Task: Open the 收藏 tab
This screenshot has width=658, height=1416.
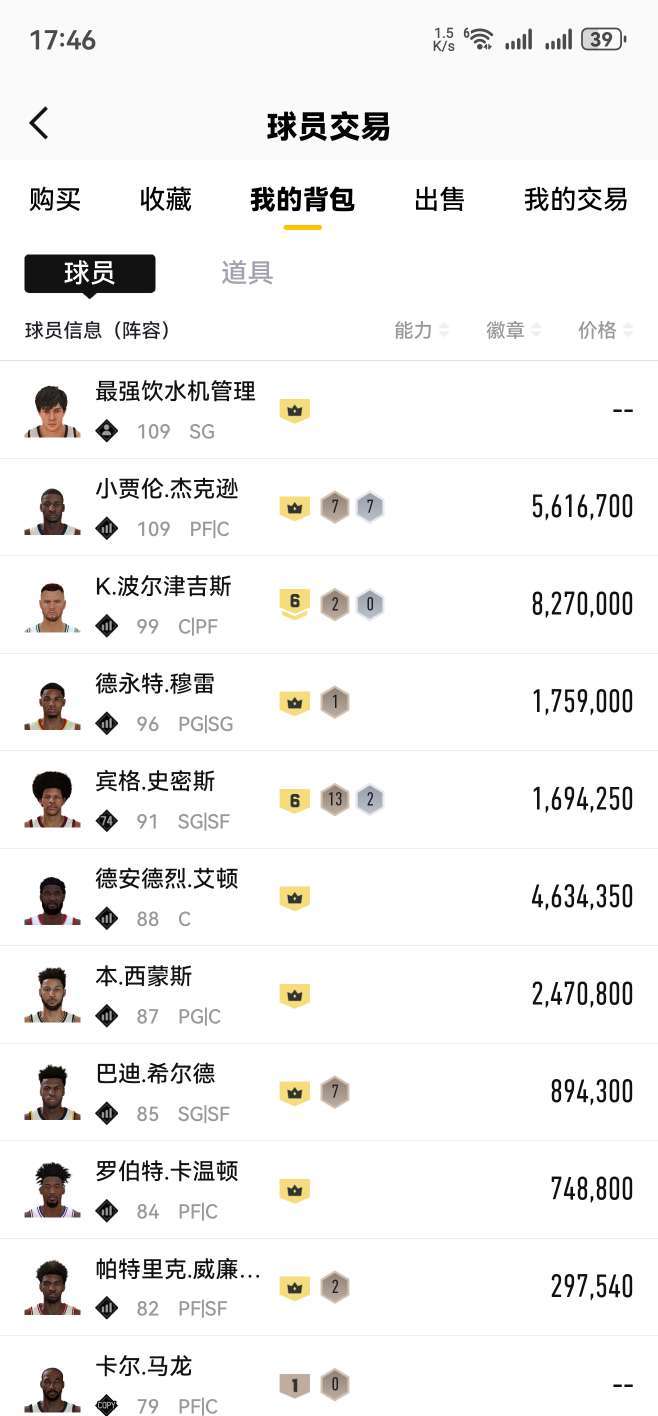Action: tap(166, 199)
